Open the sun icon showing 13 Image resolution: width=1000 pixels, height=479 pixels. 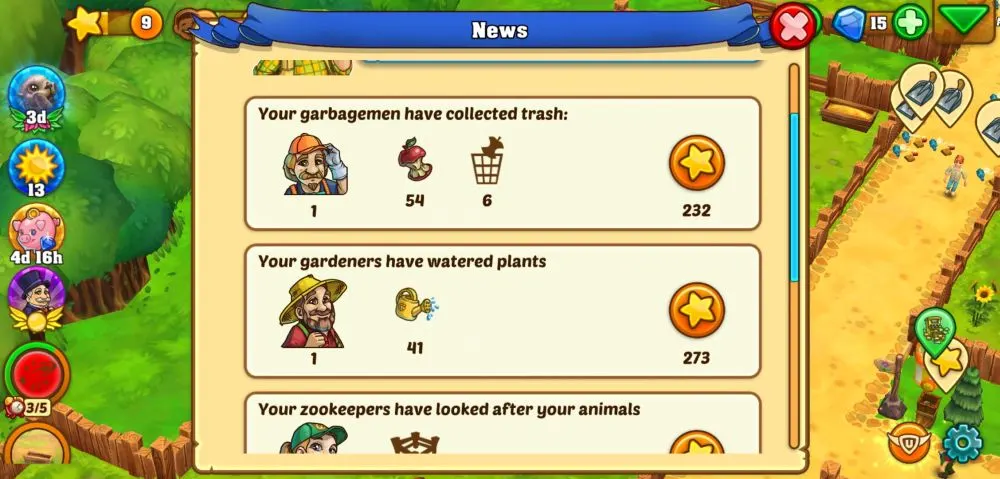tap(36, 165)
